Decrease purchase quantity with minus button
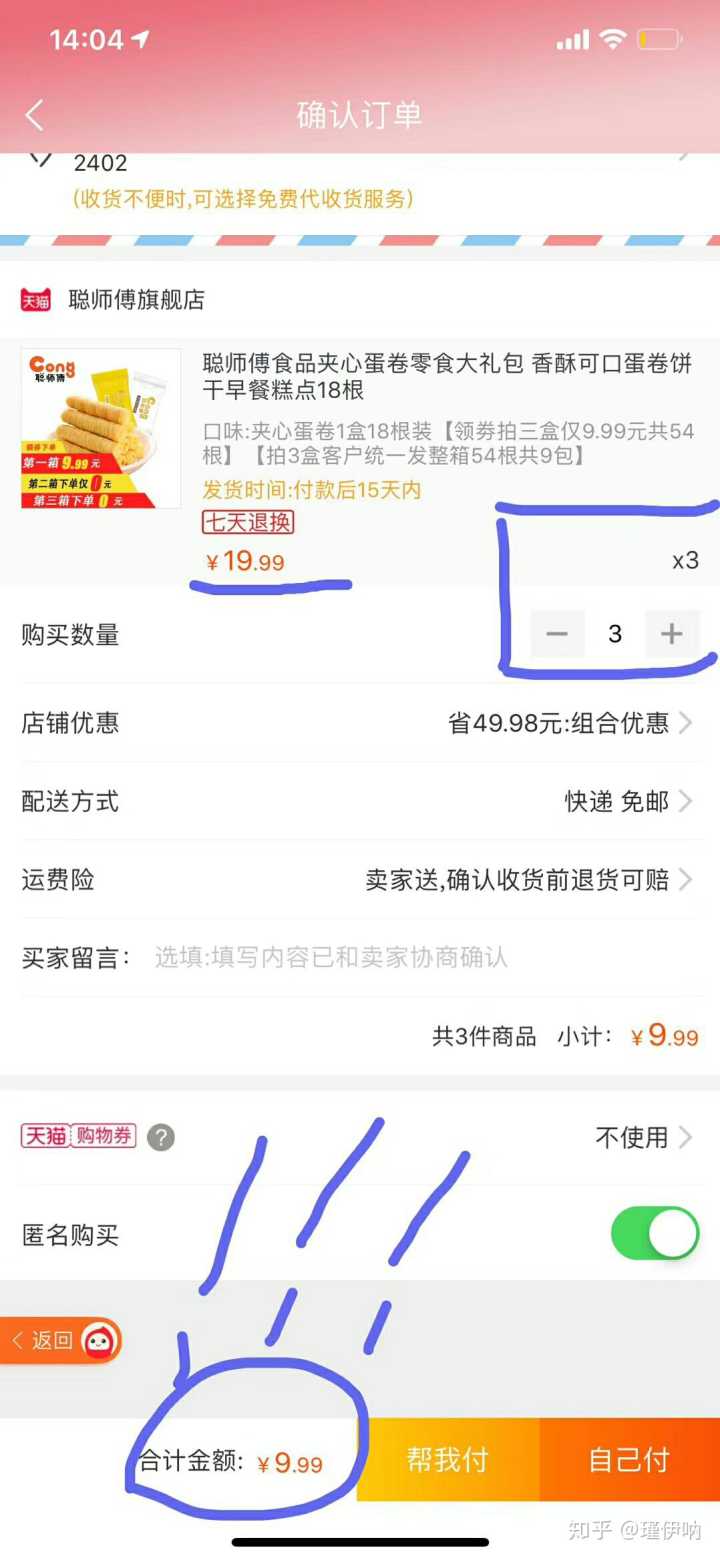 tap(557, 634)
